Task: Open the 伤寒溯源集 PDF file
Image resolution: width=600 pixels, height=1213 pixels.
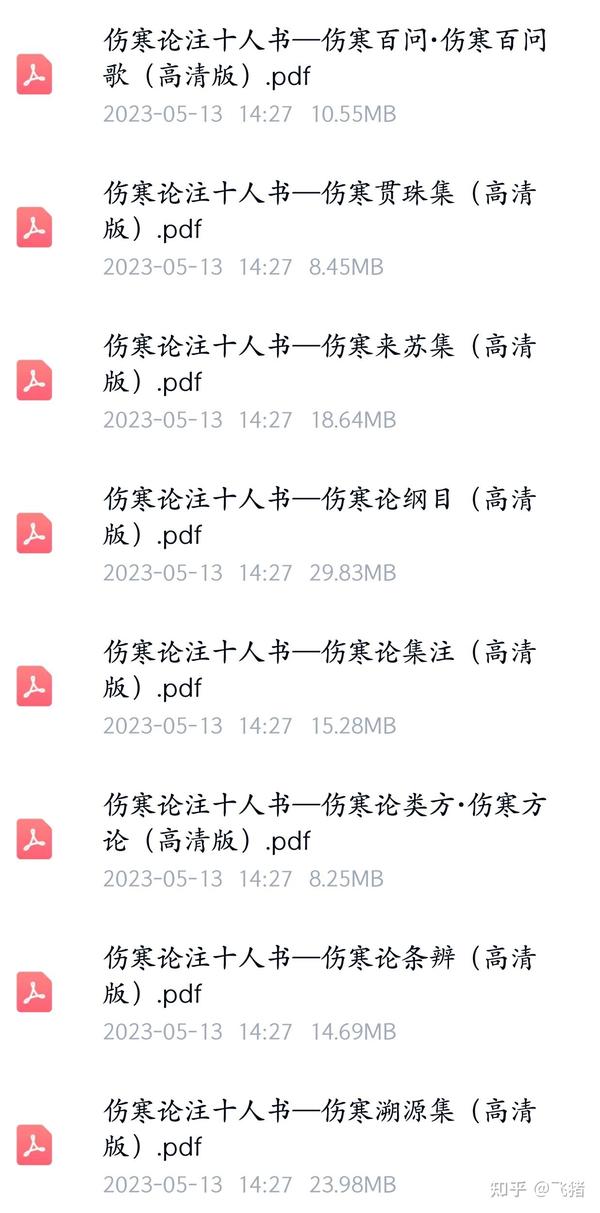Action: [300, 1147]
